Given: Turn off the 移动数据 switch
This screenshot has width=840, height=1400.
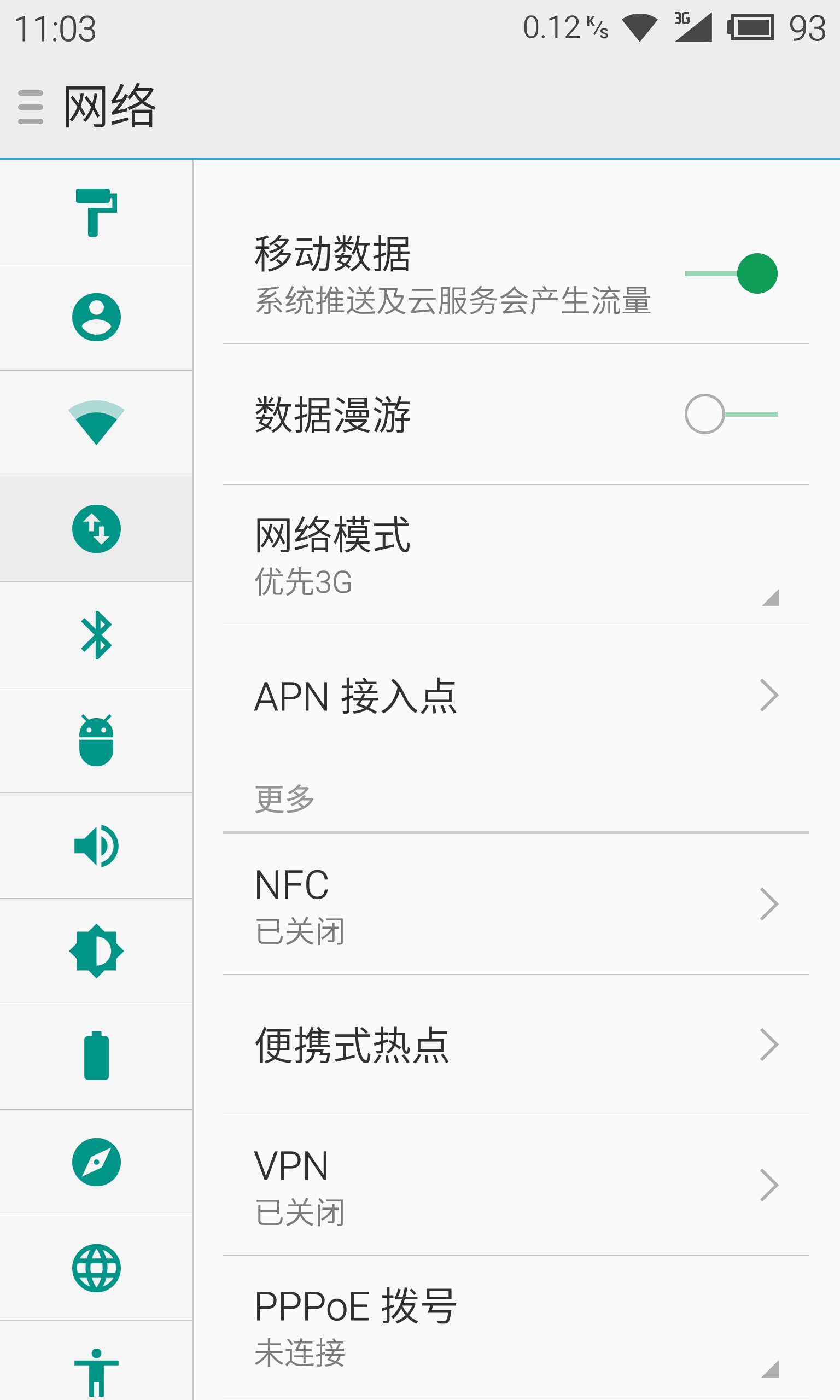Looking at the screenshot, I should (x=730, y=273).
